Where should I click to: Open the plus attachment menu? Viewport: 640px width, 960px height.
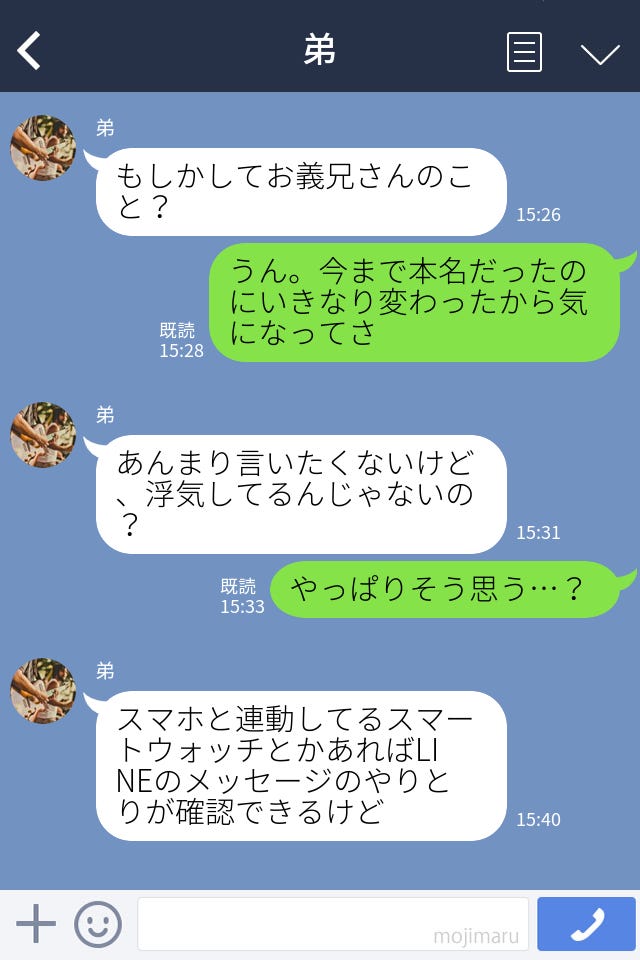(36, 924)
